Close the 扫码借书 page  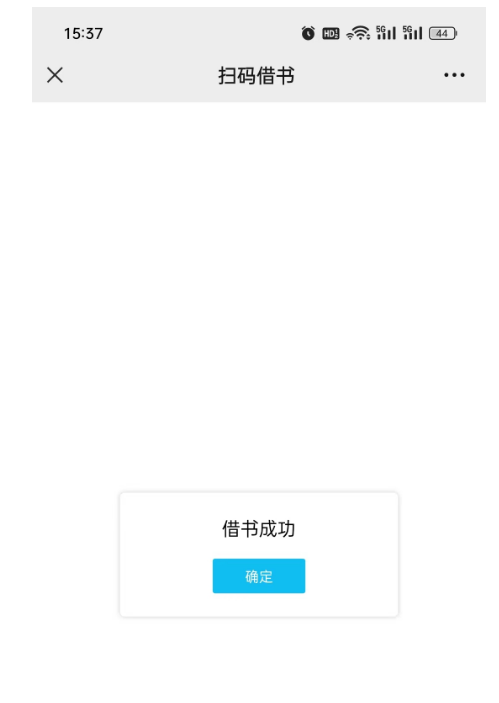pyautogui.click(x=55, y=75)
